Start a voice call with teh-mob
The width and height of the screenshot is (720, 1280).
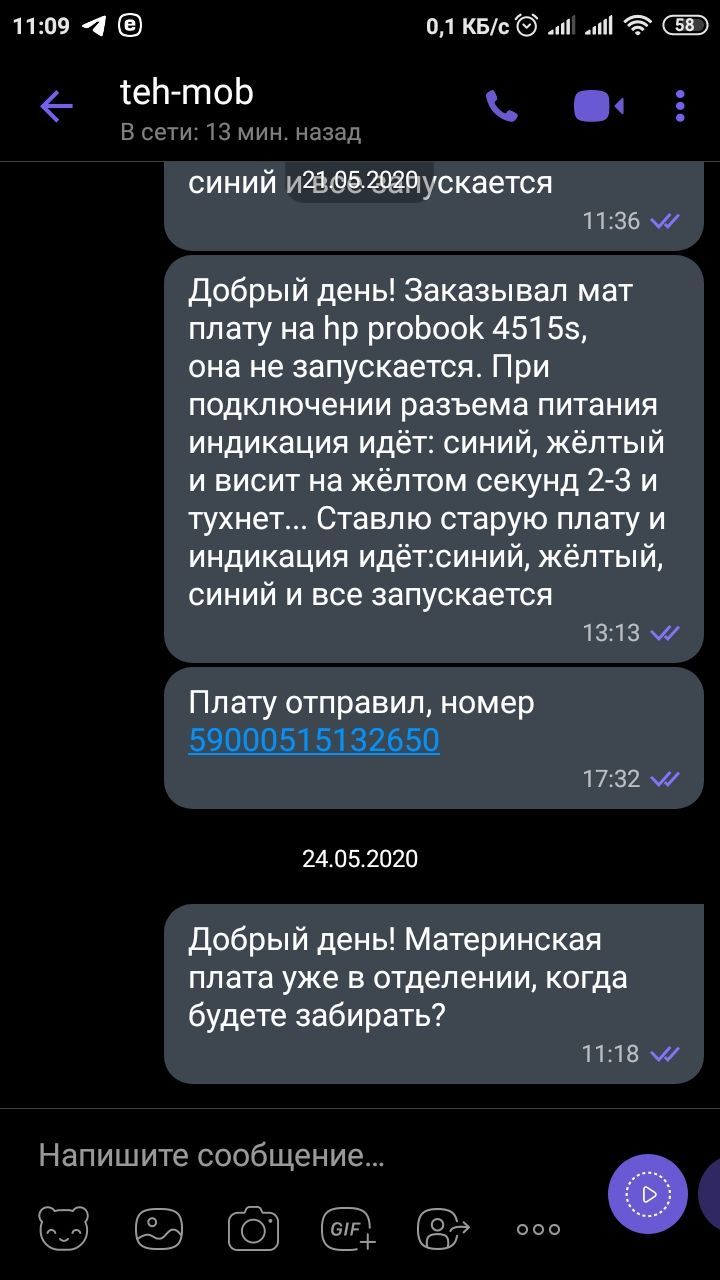501,106
